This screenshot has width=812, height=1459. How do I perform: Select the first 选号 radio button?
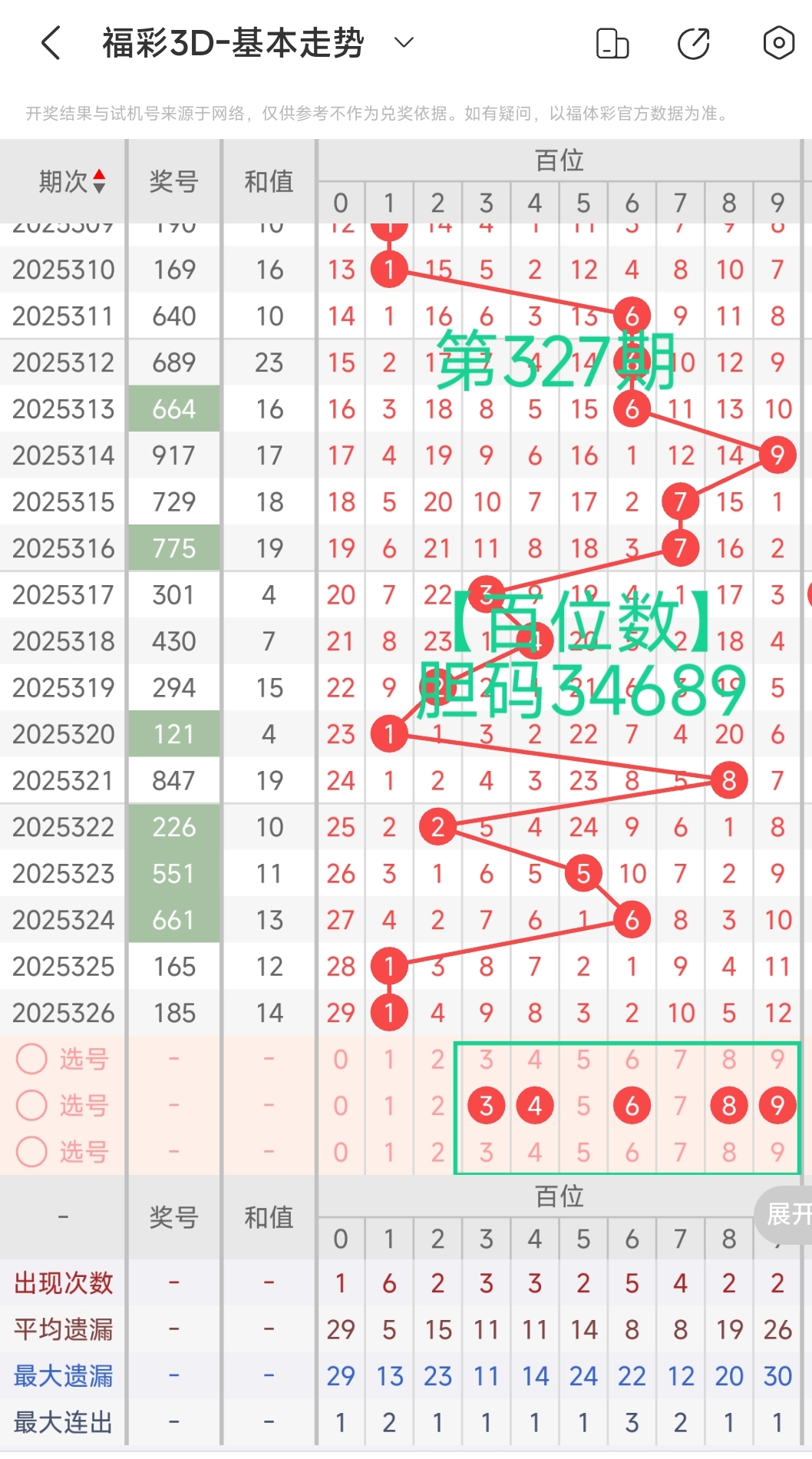tap(31, 1059)
